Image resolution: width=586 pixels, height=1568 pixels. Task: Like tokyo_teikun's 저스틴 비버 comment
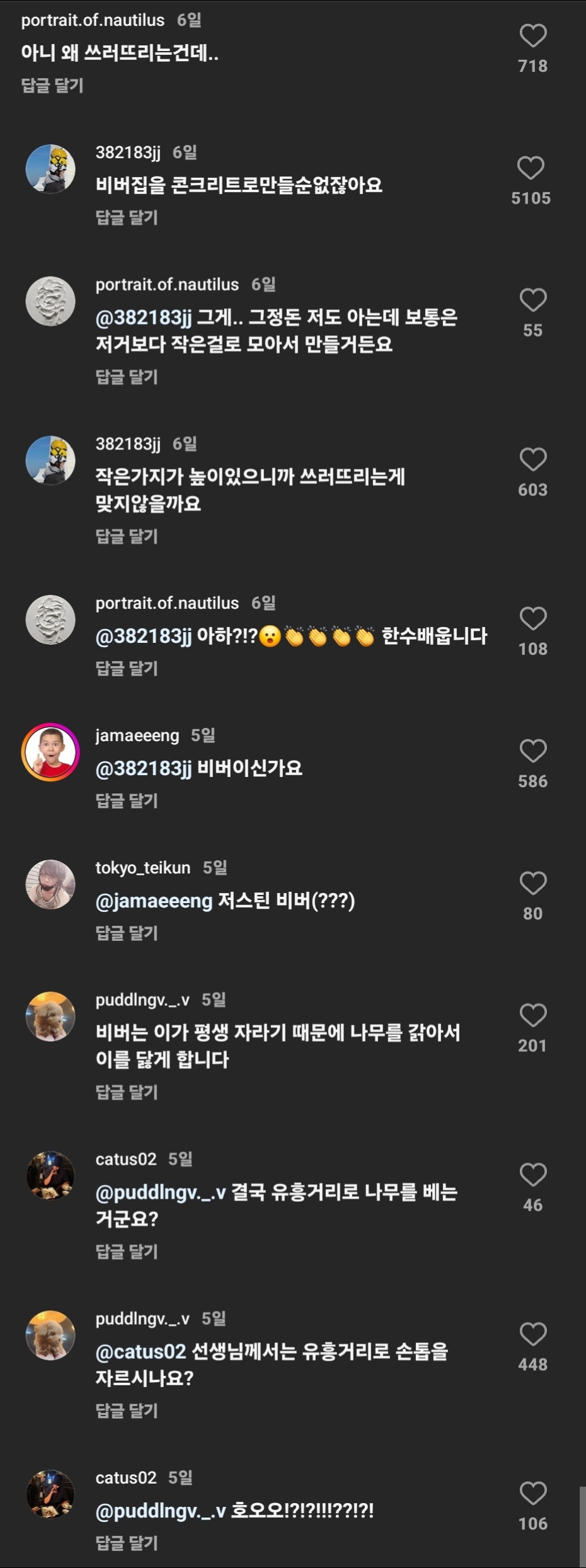[532, 884]
